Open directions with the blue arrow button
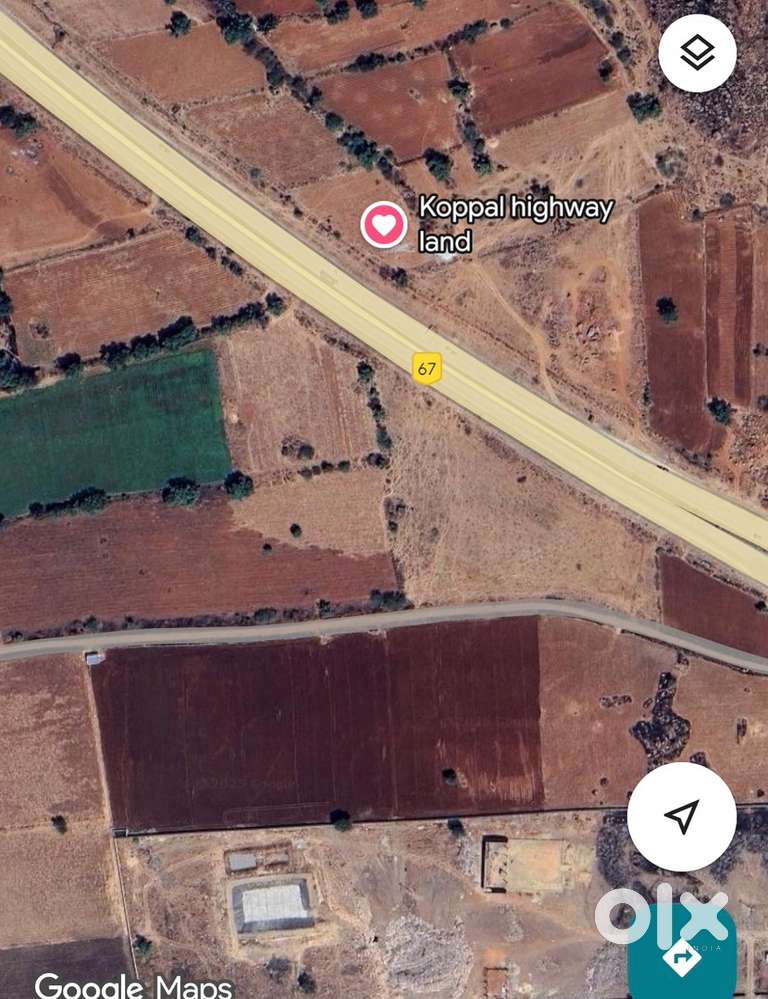The height and width of the screenshot is (999, 768). pyautogui.click(x=682, y=956)
